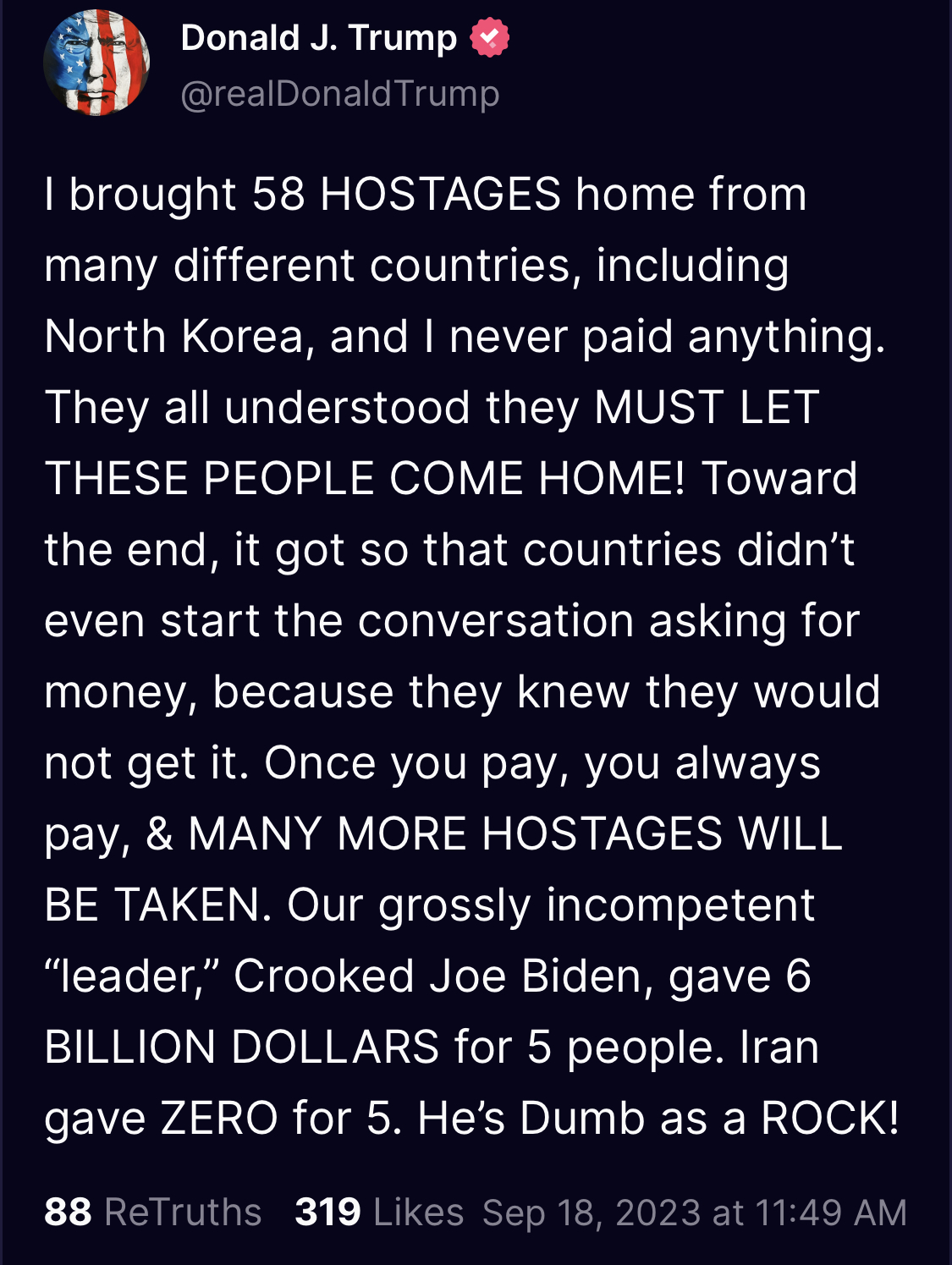Screen dimensions: 952x1265
Task: View the 88 ReTruths list
Action: 153,1212
